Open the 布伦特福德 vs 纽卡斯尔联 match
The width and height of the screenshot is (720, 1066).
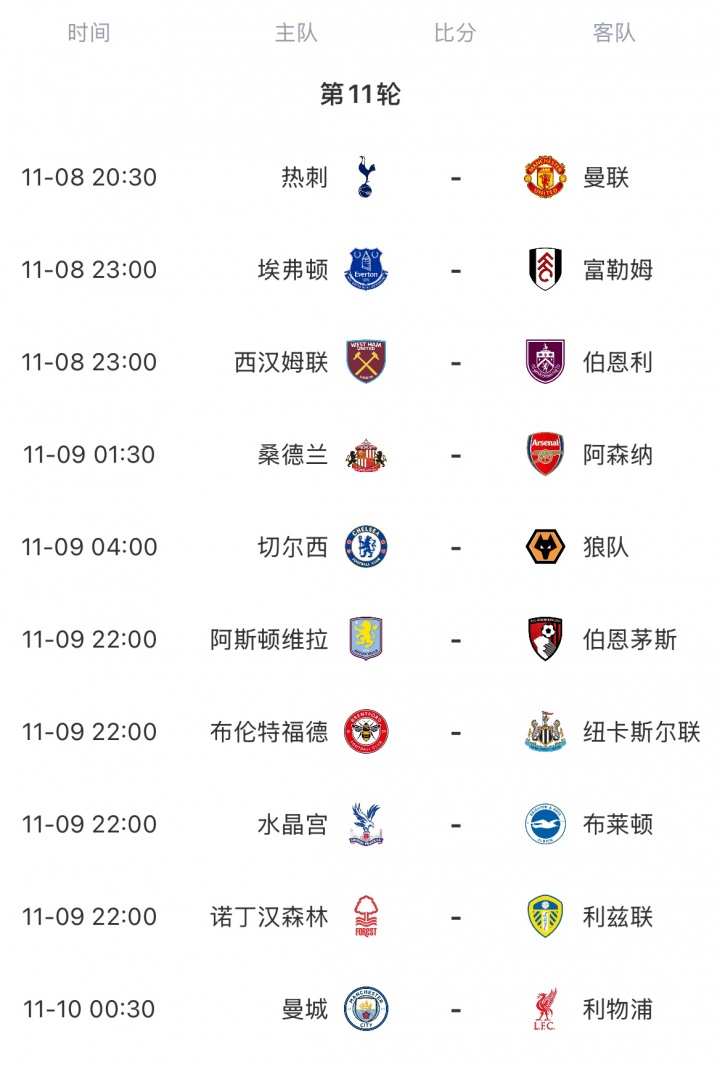[x=455, y=732]
